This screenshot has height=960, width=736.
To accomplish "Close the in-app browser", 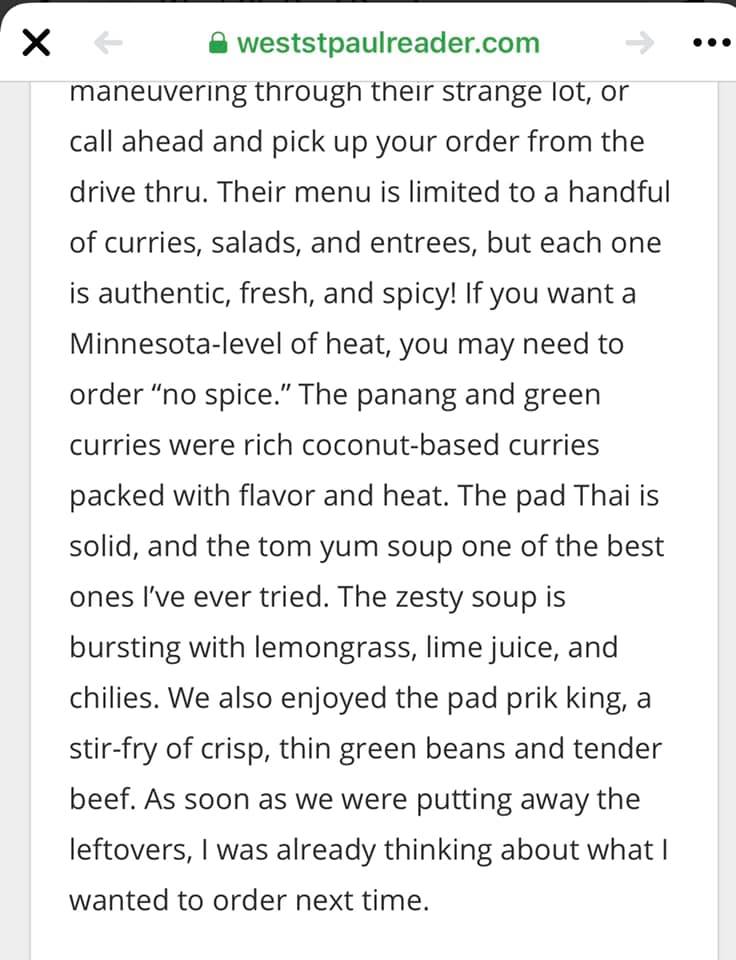I will [x=35, y=43].
